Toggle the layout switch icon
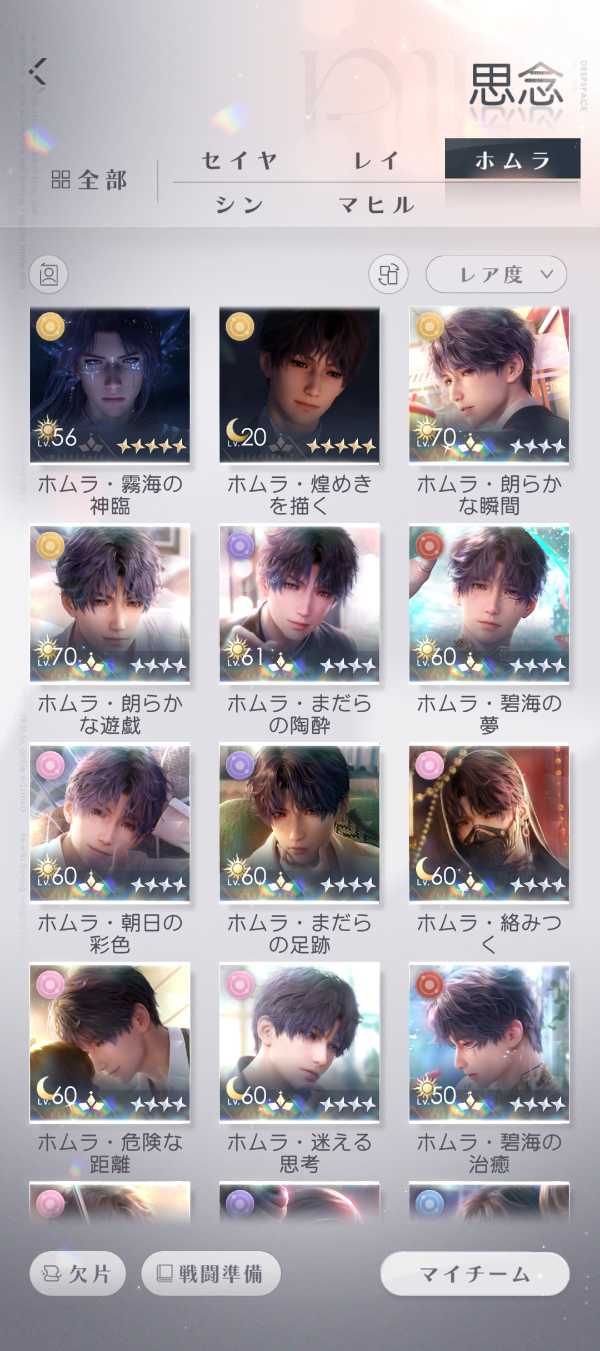Viewport: 600px width, 1351px height. click(x=389, y=274)
